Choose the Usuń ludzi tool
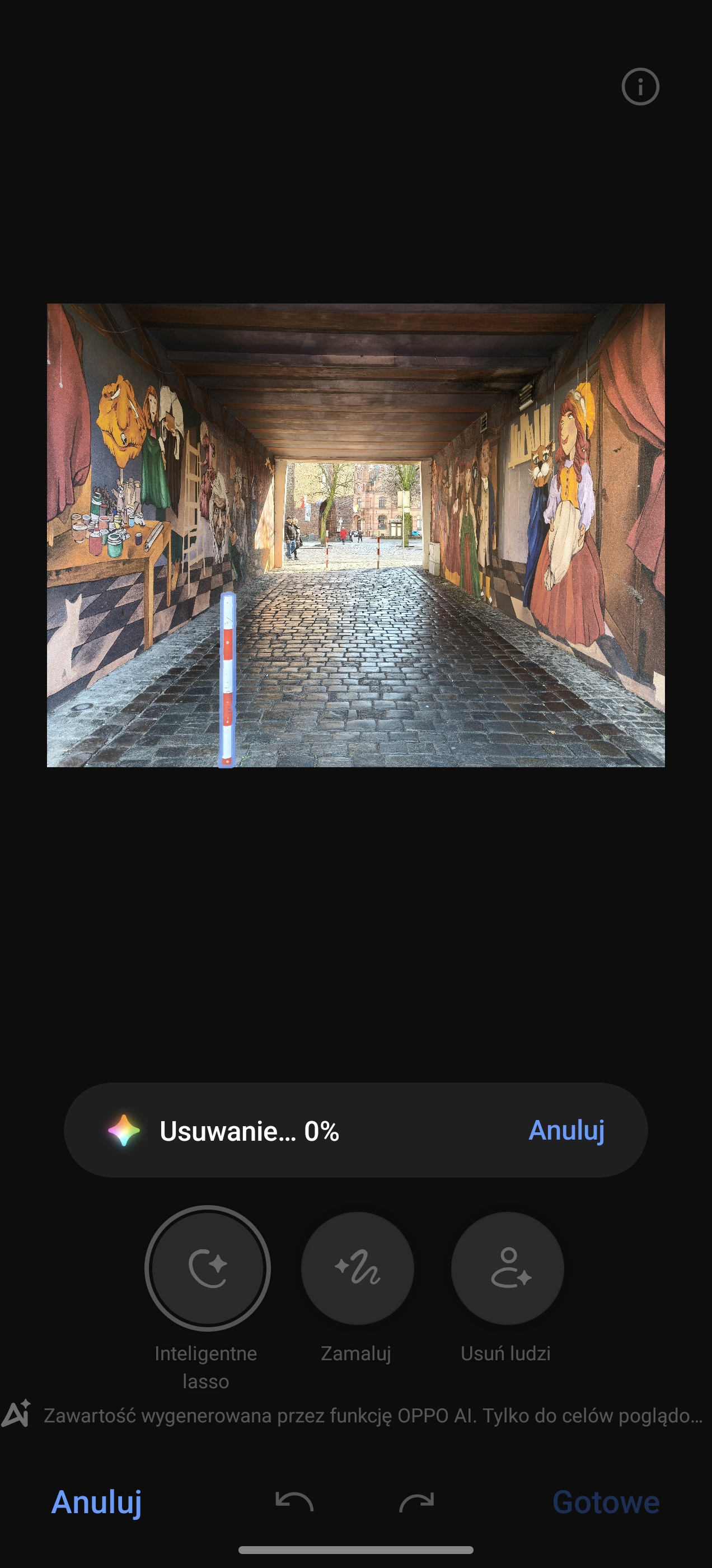The height and width of the screenshot is (1568, 712). [508, 1268]
